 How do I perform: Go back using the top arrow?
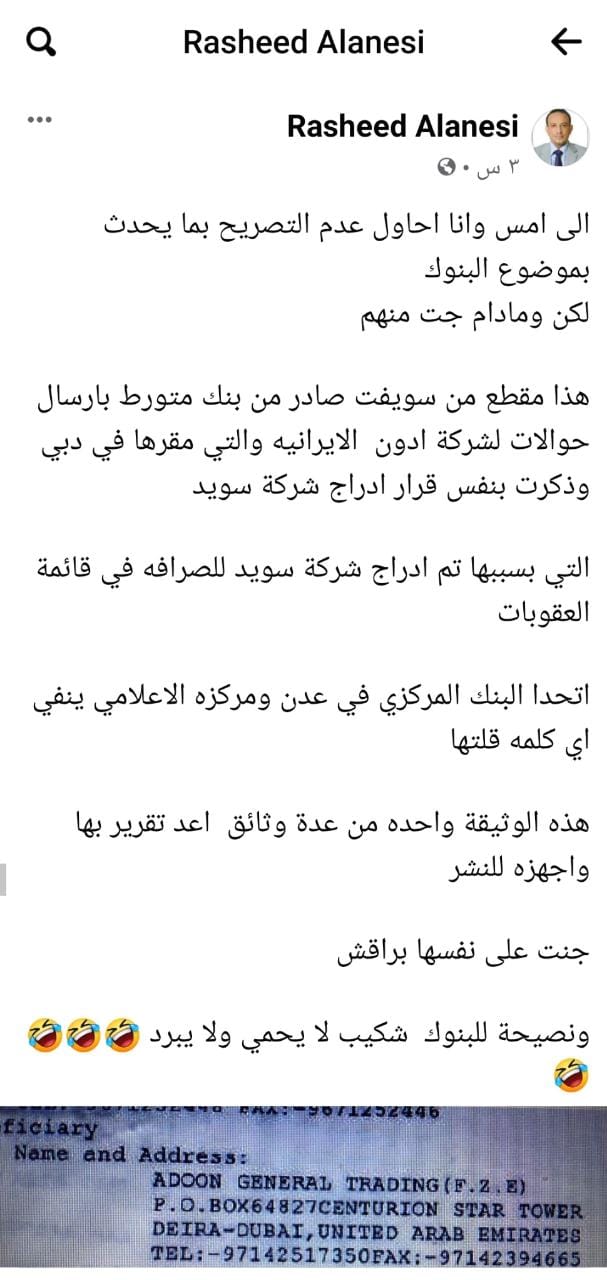point(566,42)
